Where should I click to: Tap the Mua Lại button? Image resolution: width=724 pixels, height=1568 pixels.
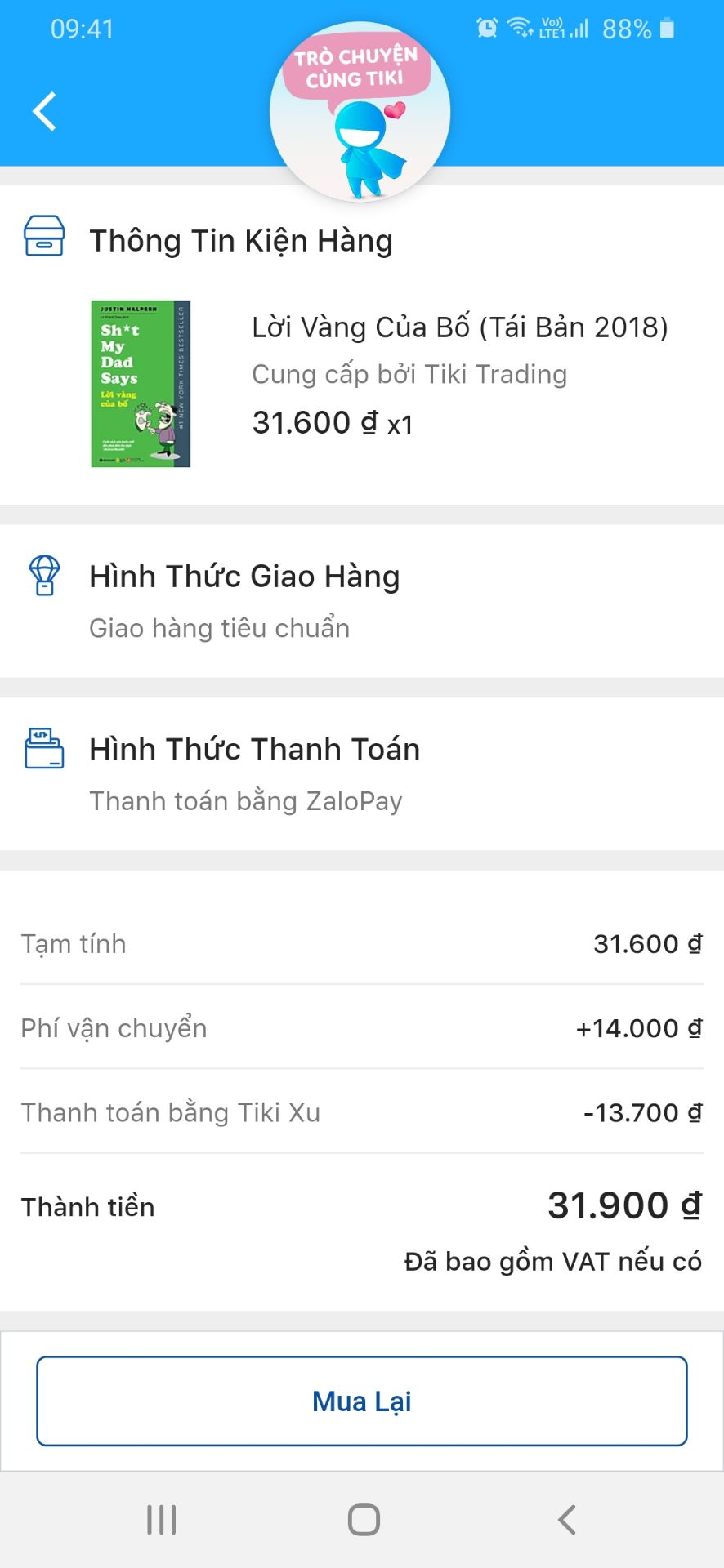coord(362,1401)
